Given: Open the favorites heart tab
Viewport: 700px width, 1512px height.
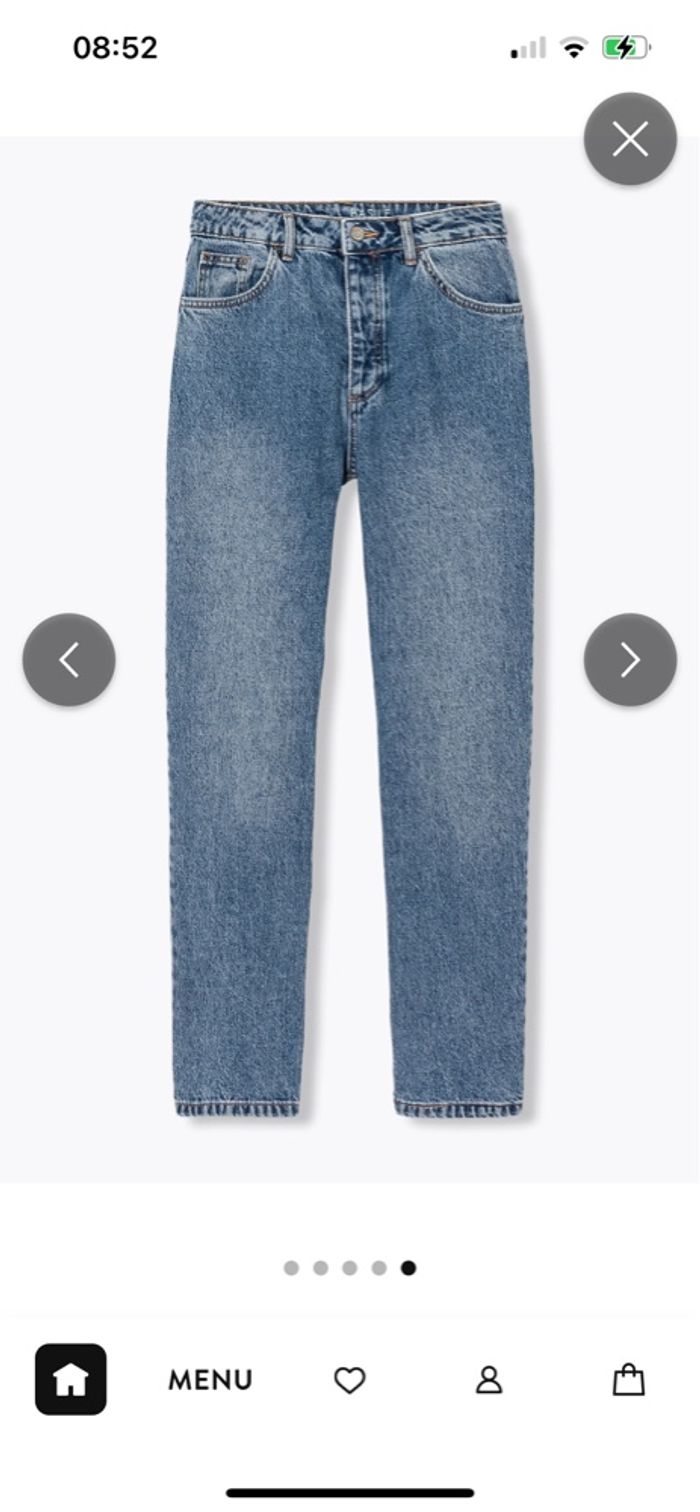Looking at the screenshot, I should [x=349, y=1381].
